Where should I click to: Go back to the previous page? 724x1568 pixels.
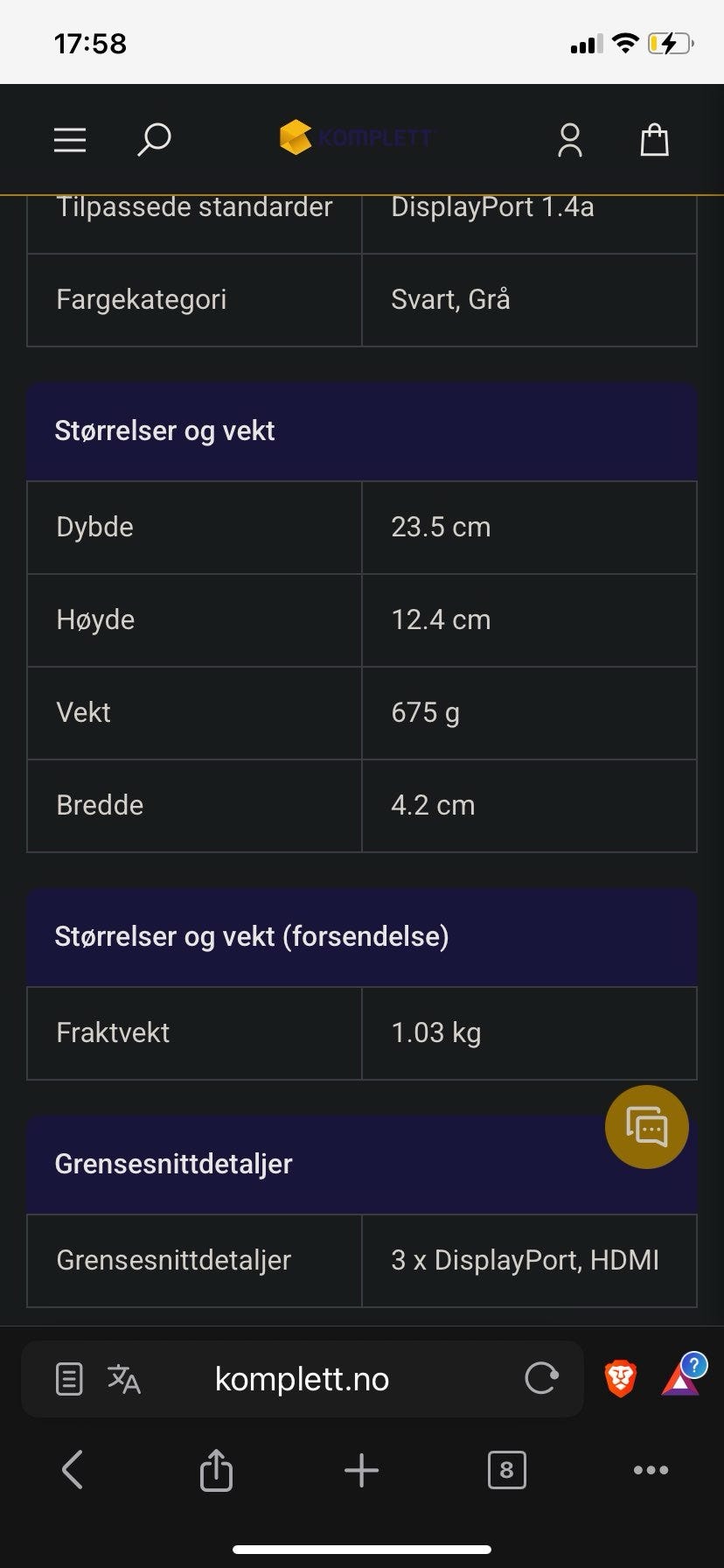(73, 1469)
